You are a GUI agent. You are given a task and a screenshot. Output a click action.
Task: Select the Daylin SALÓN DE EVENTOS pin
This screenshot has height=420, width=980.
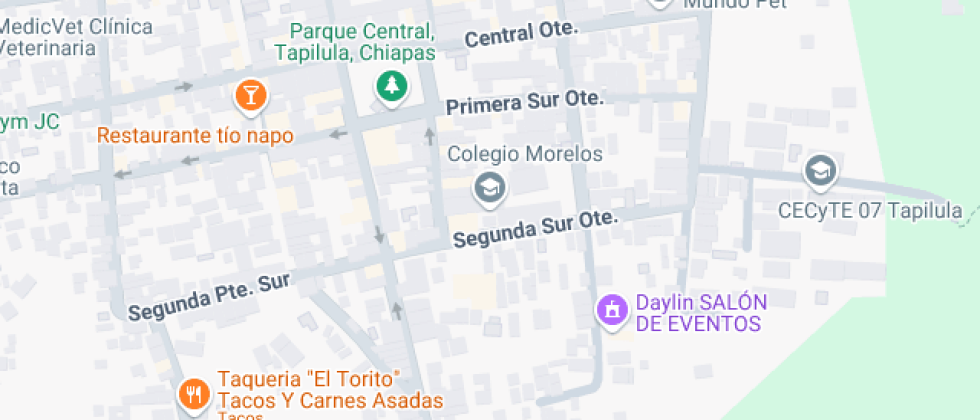point(611,310)
